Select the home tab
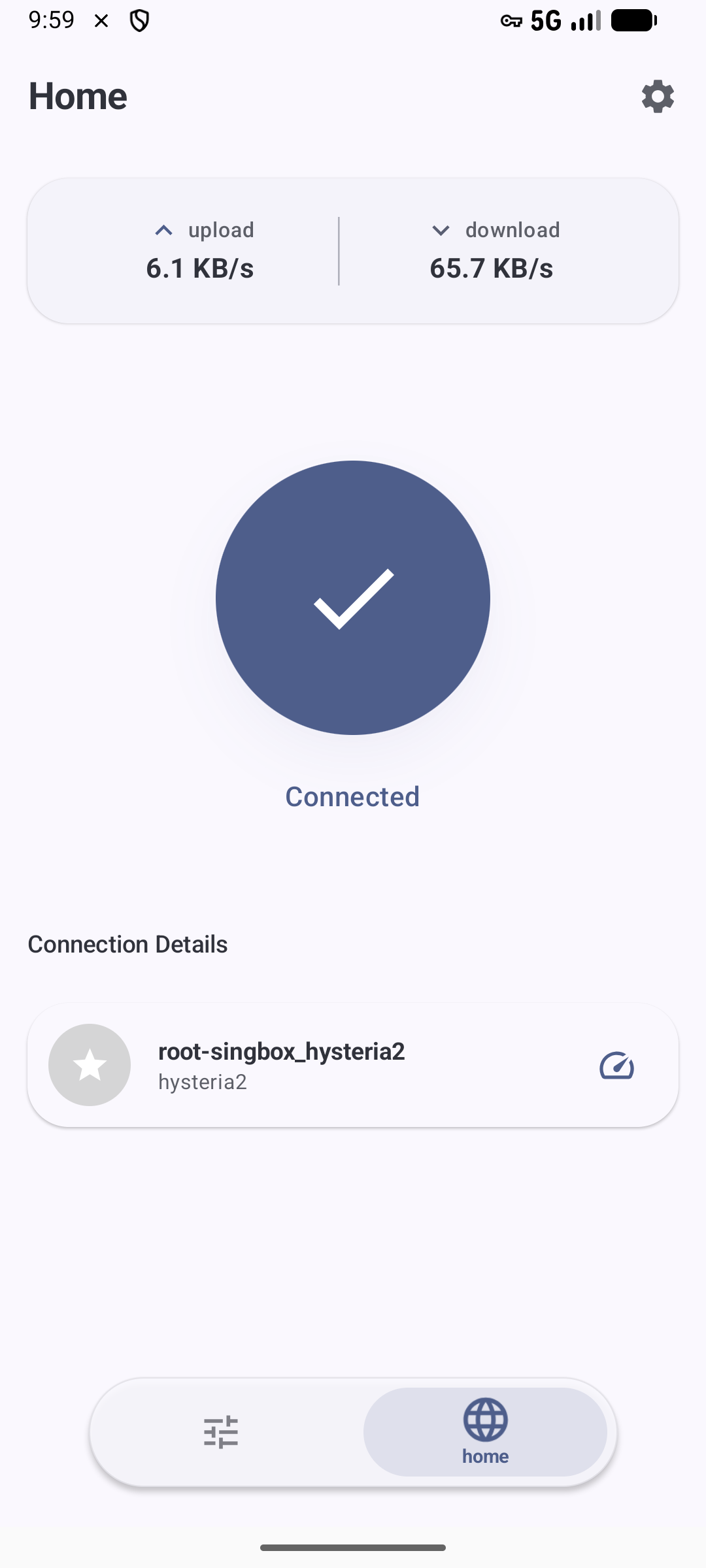Image resolution: width=706 pixels, height=1568 pixels. [x=485, y=1432]
